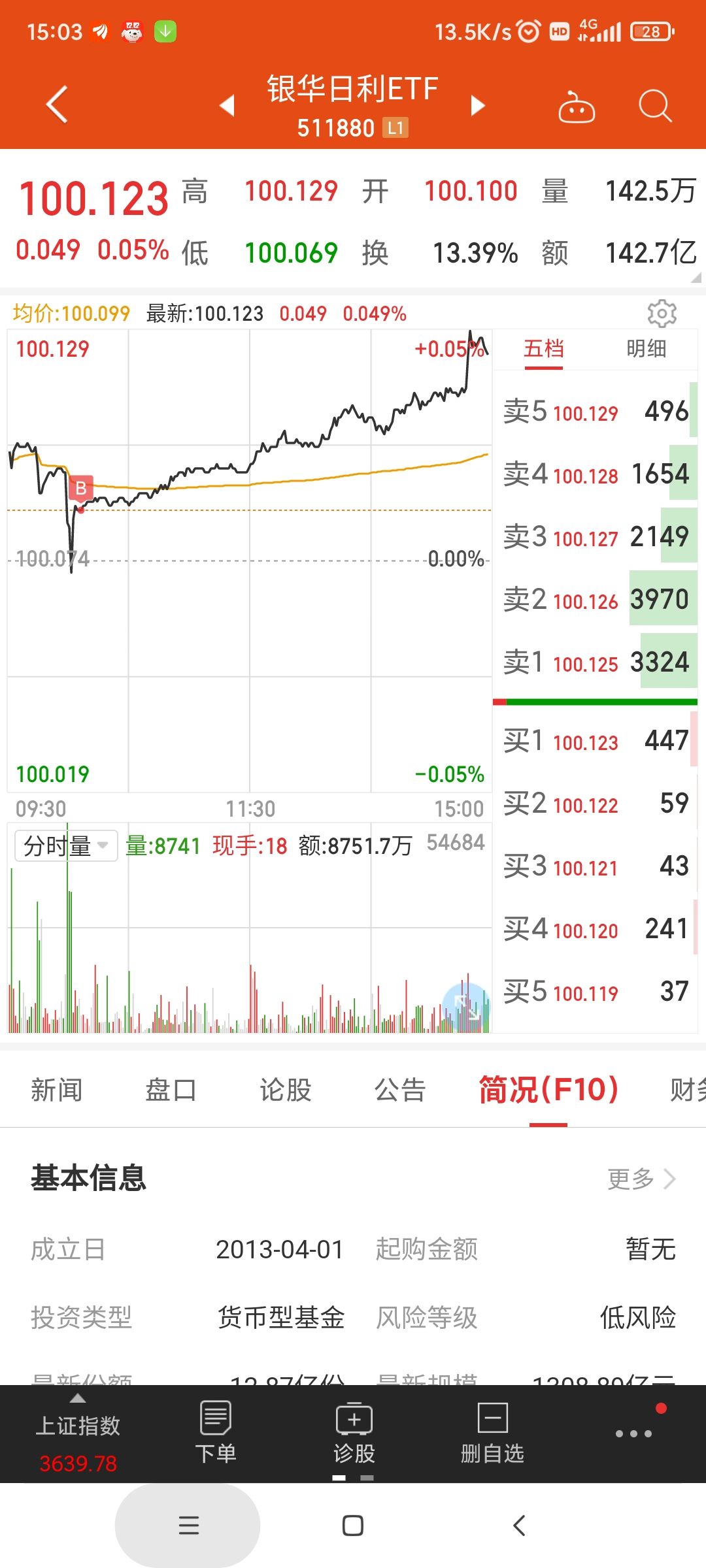Screen dimensions: 706x1568
Task: Switch to the next stock
Action: click(478, 105)
